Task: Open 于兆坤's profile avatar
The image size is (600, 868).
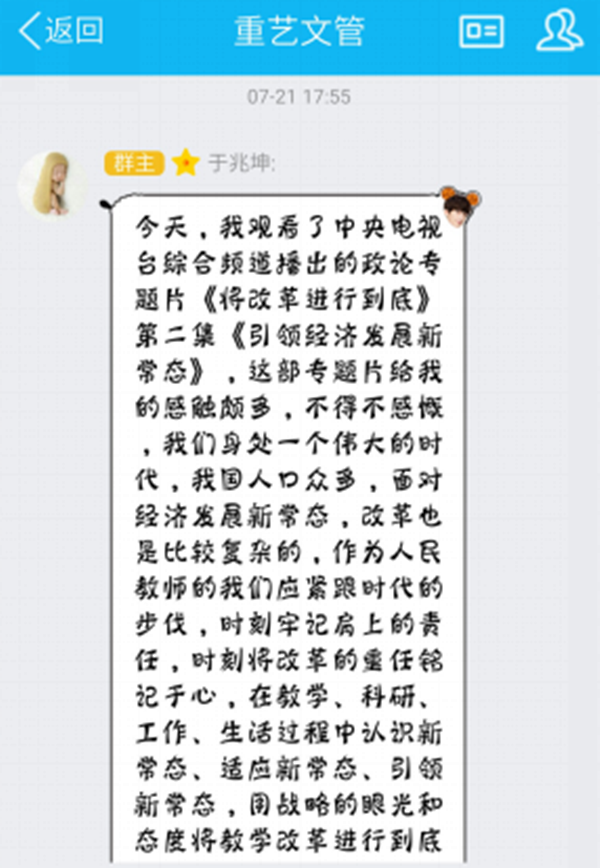Action: [x=52, y=185]
